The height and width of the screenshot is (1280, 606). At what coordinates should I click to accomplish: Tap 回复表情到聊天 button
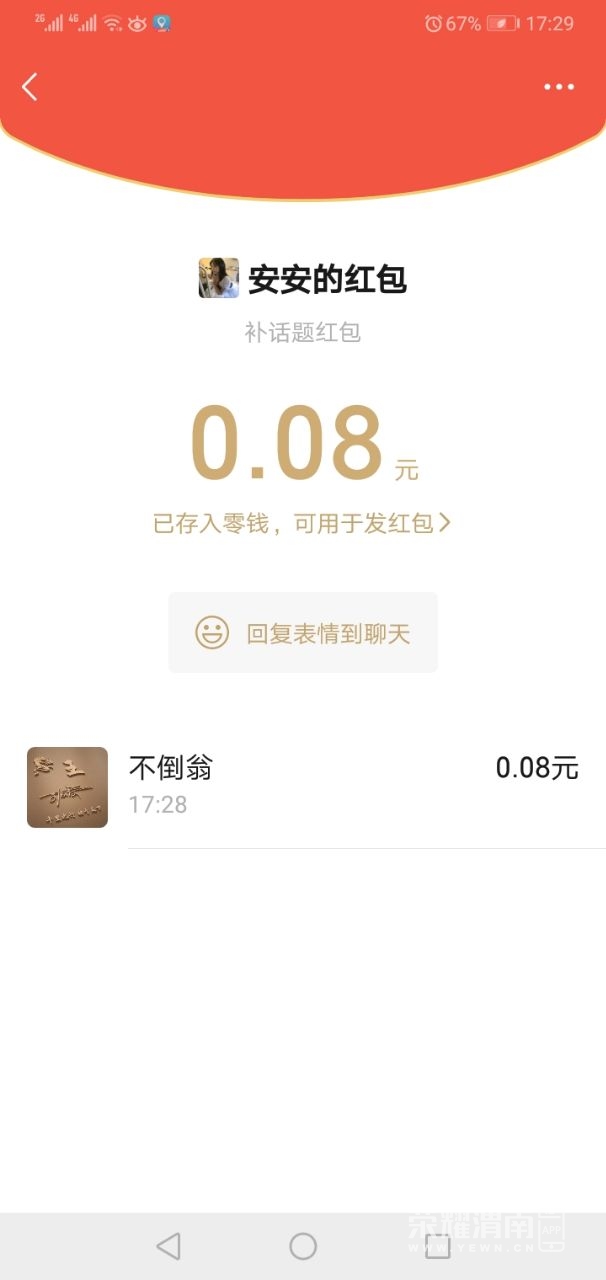[x=303, y=633]
